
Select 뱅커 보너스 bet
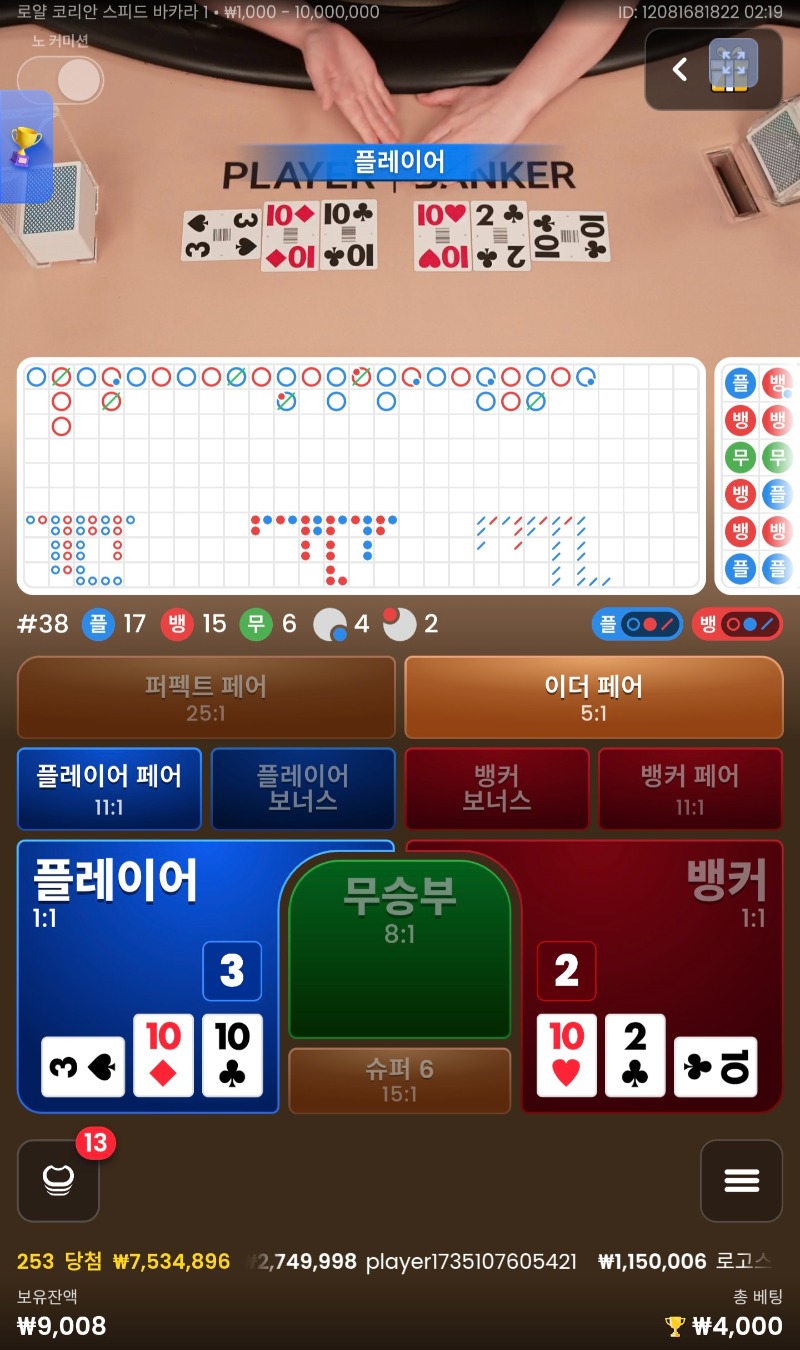[x=496, y=789]
